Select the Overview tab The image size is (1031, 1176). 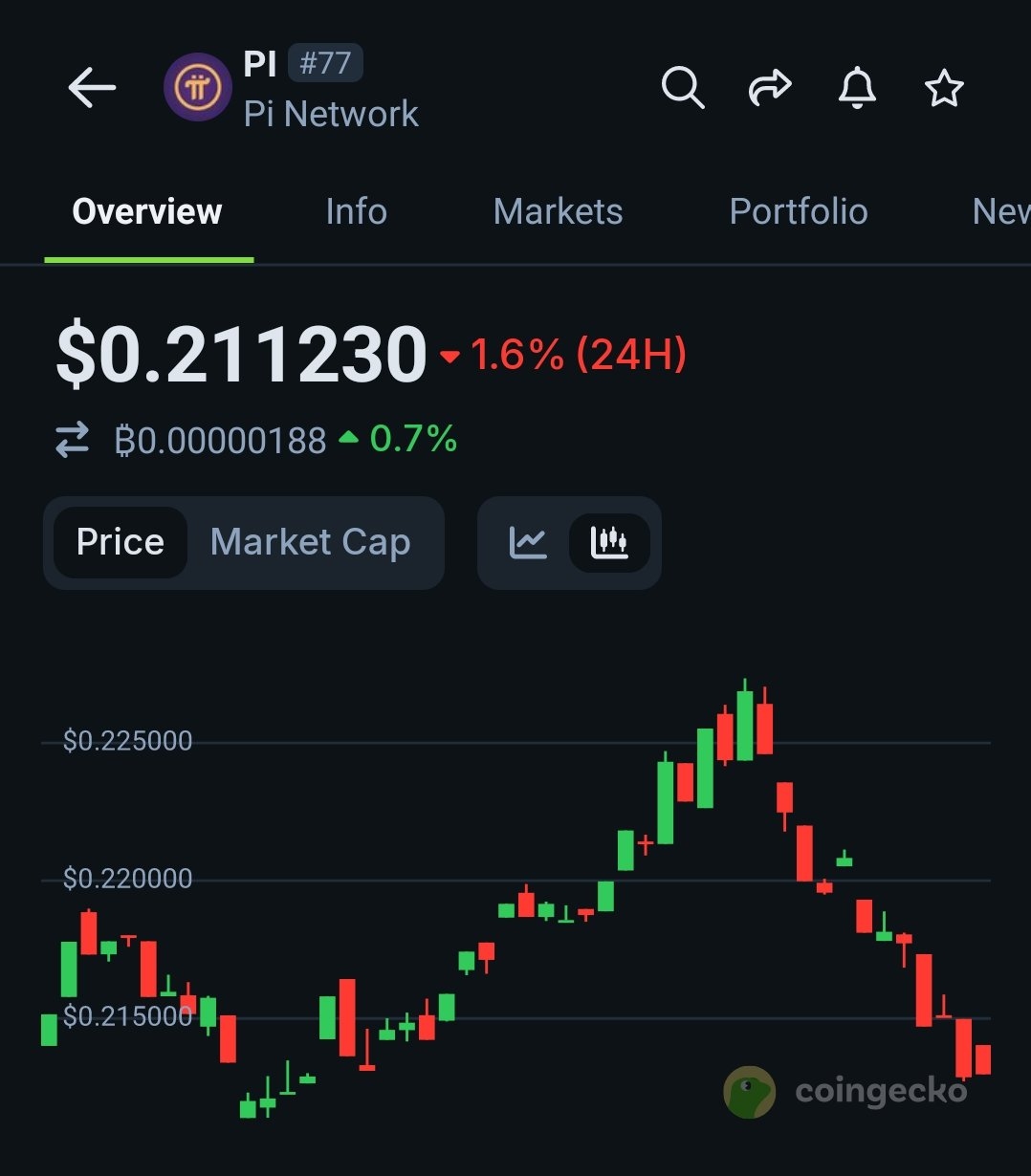tap(147, 211)
